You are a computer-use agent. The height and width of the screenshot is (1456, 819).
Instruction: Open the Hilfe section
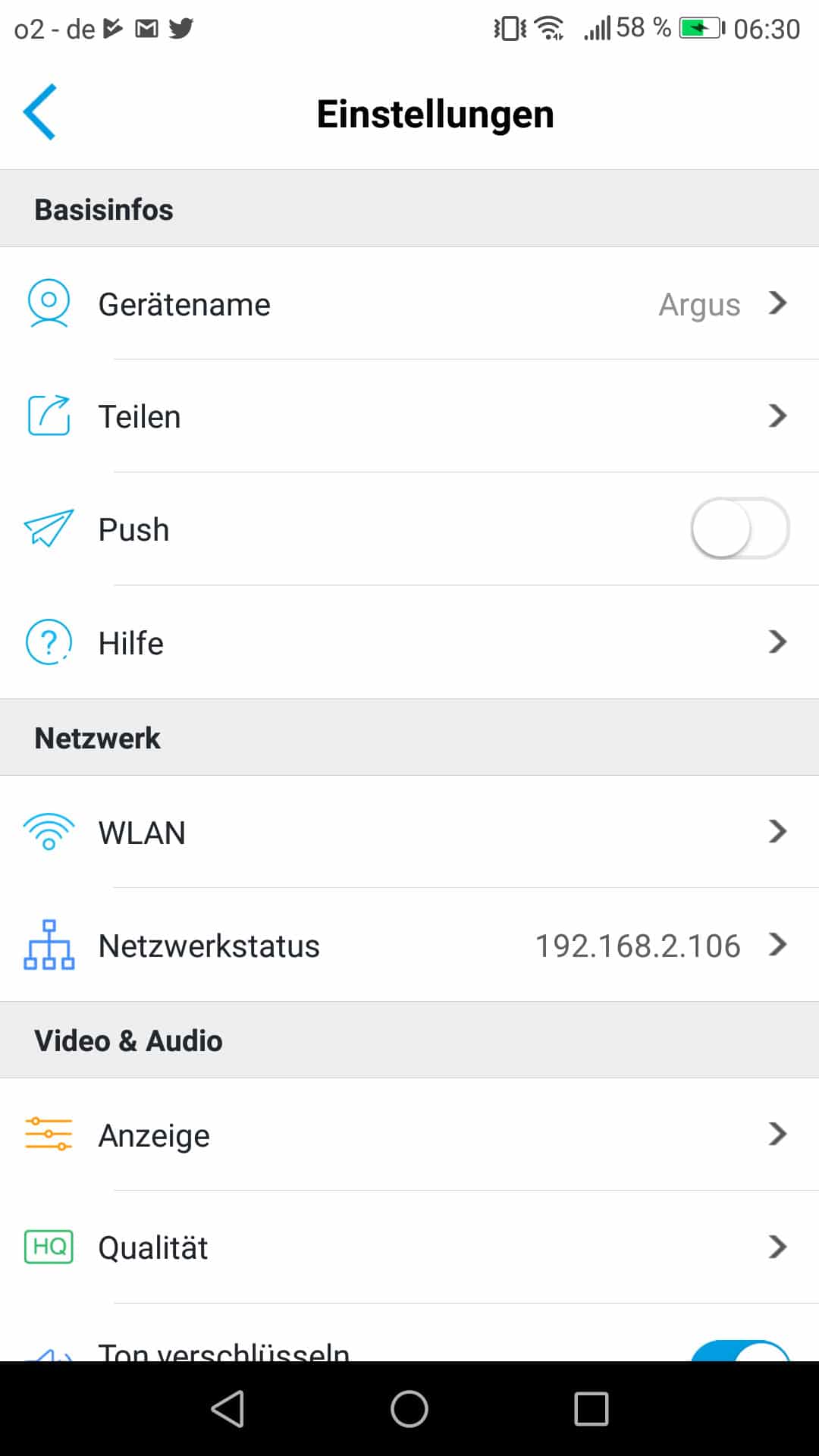coord(409,642)
